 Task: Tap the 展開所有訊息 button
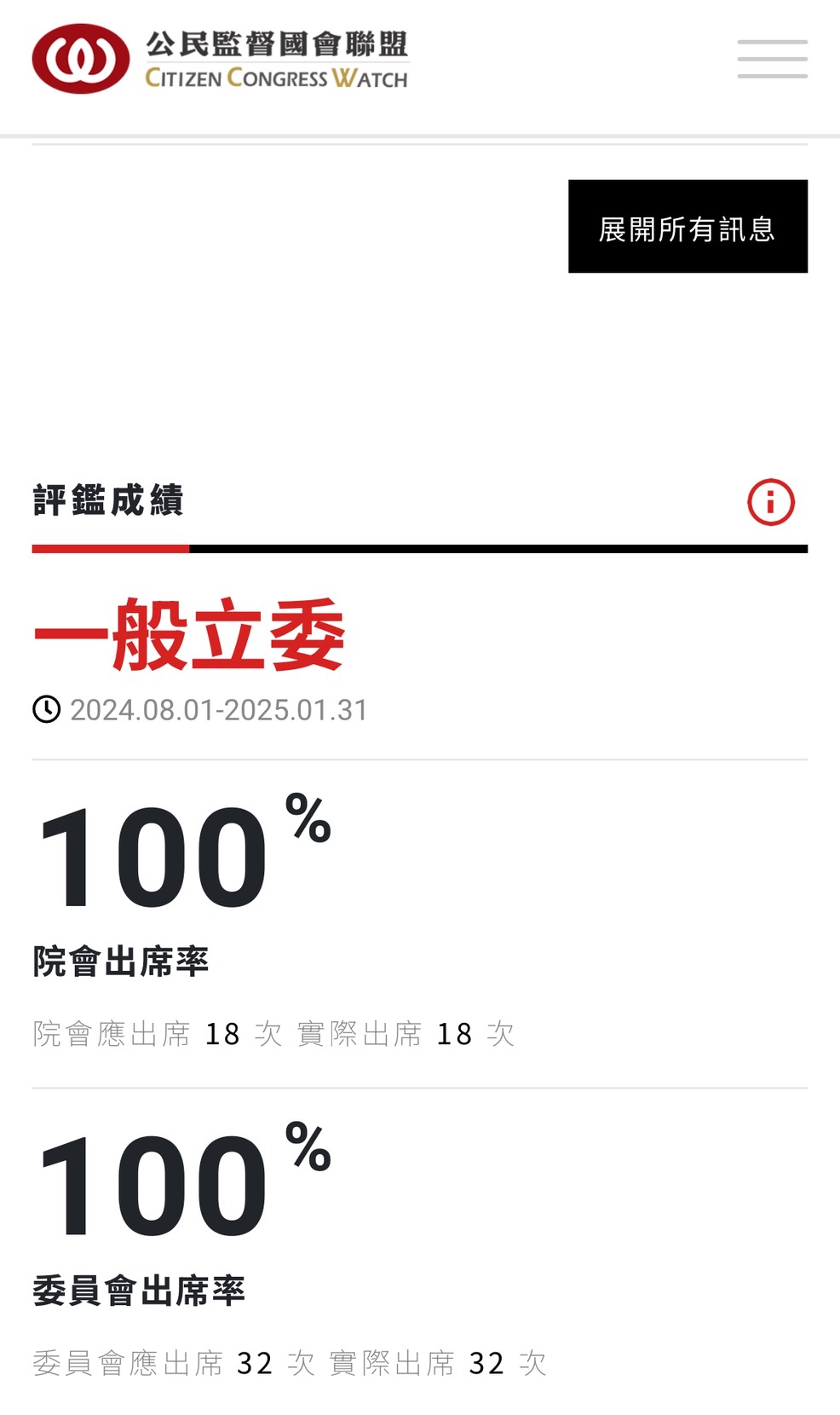coord(688,227)
